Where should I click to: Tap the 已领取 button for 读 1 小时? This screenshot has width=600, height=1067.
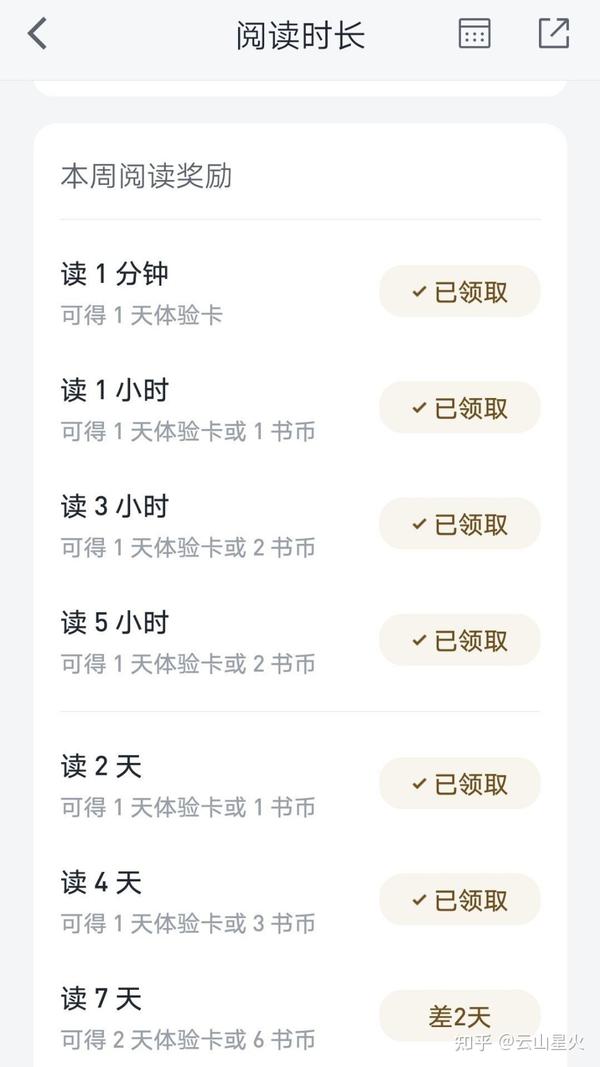(x=460, y=408)
